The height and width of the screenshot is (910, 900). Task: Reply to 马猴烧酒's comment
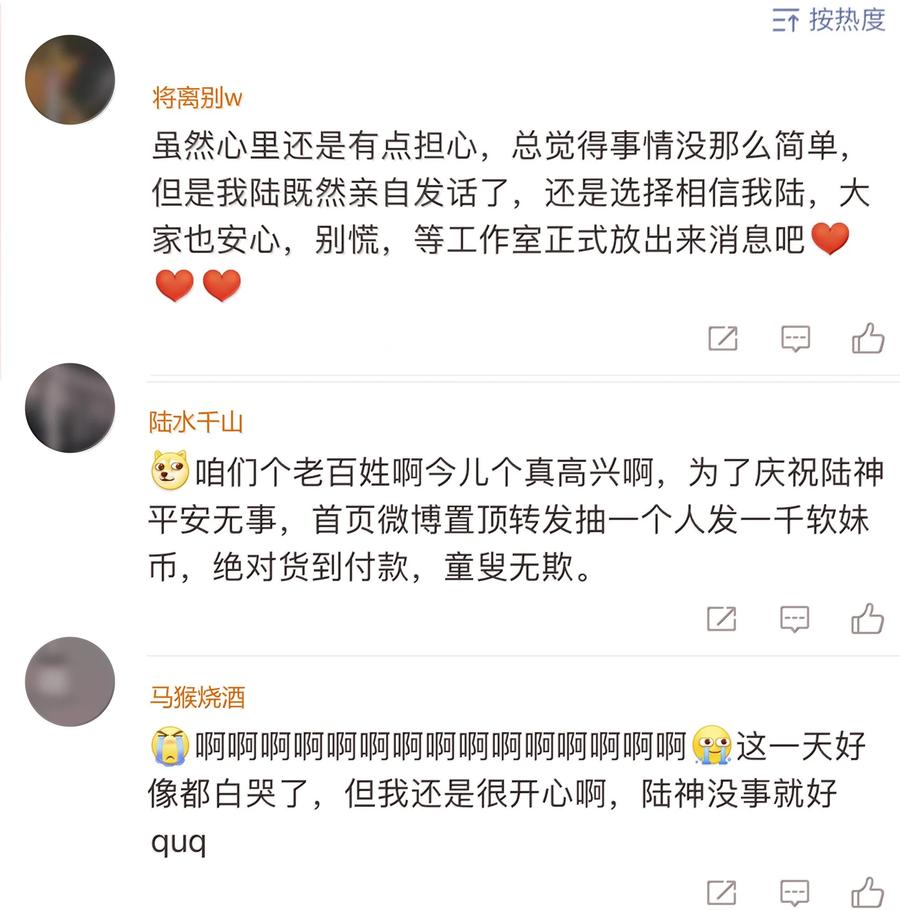(795, 892)
